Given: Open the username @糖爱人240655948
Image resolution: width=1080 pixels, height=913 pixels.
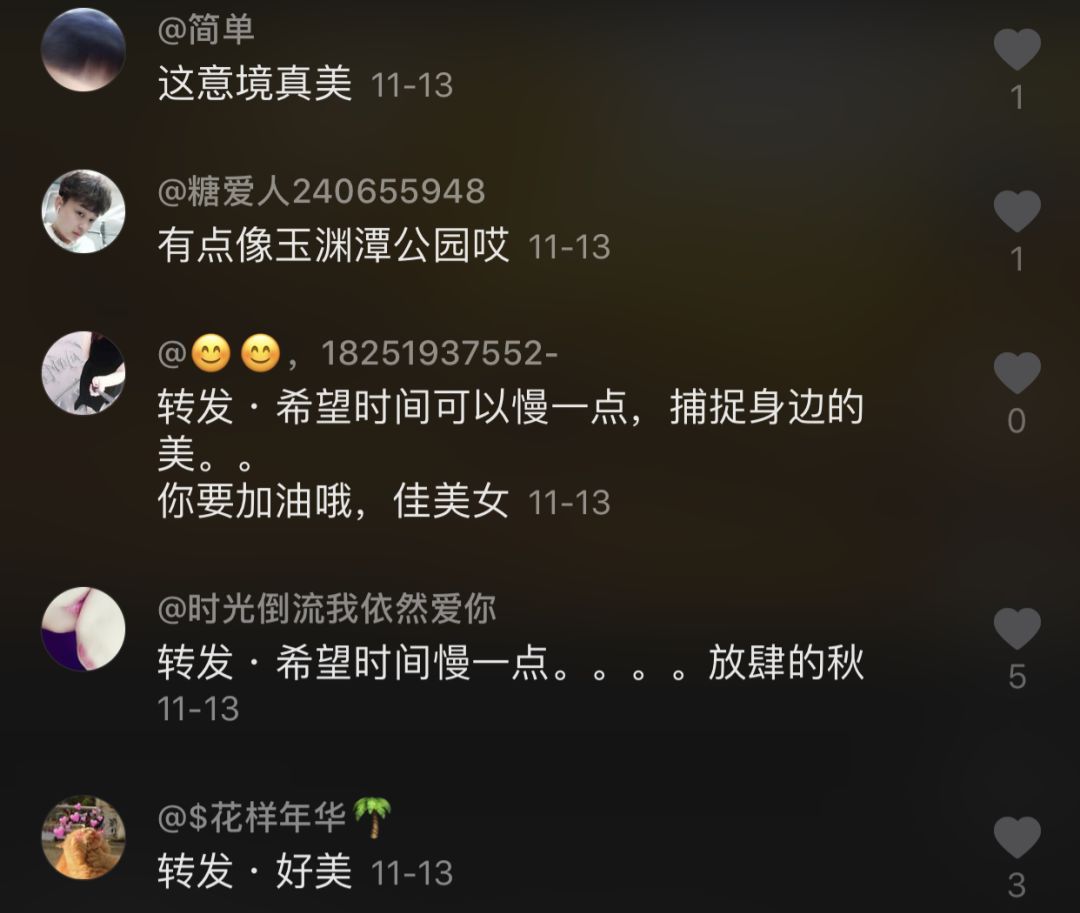Looking at the screenshot, I should pos(321,190).
